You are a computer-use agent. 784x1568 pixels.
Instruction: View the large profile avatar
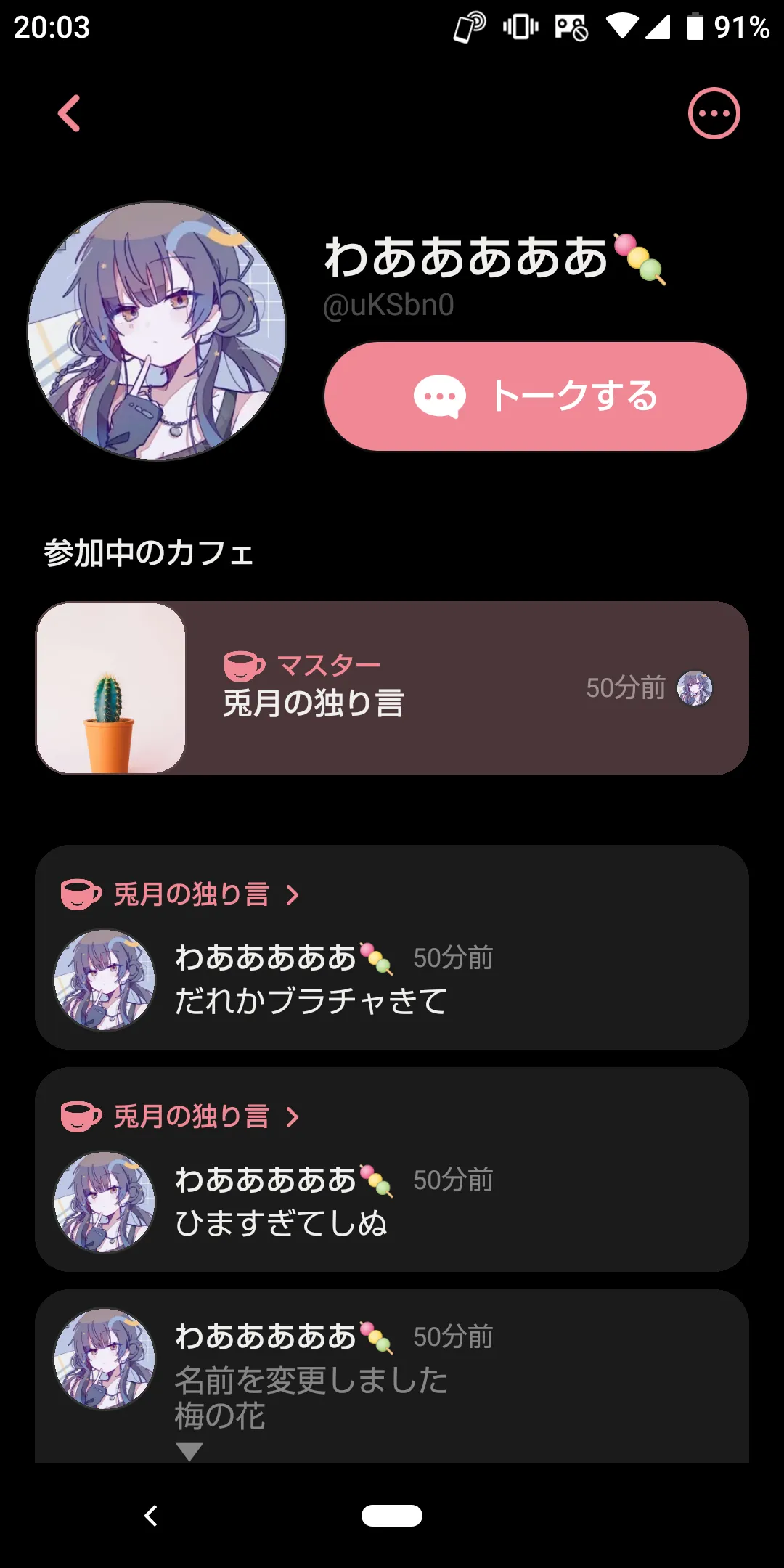pyautogui.click(x=157, y=331)
